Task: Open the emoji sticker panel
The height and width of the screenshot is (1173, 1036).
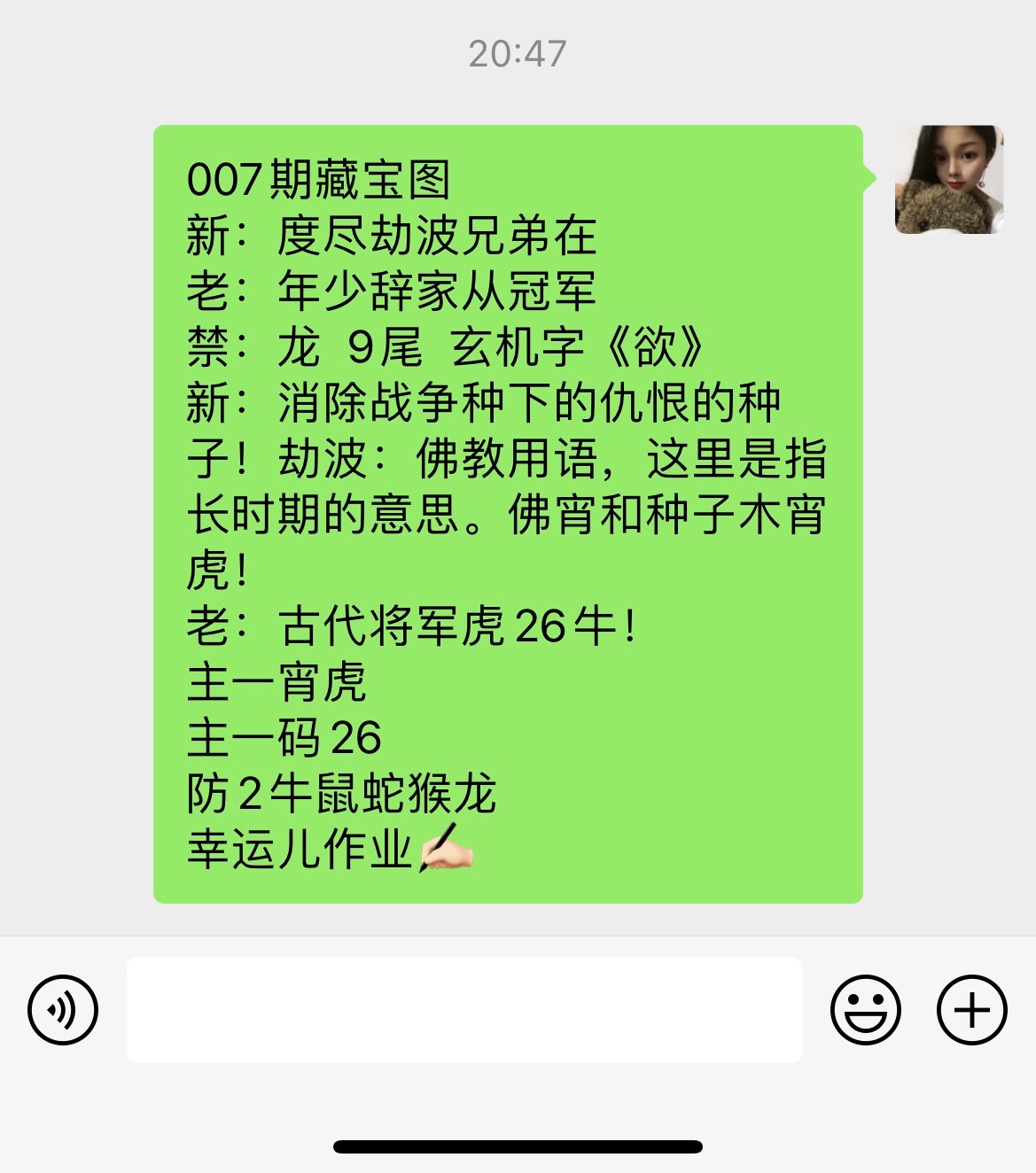Action: click(865, 1010)
